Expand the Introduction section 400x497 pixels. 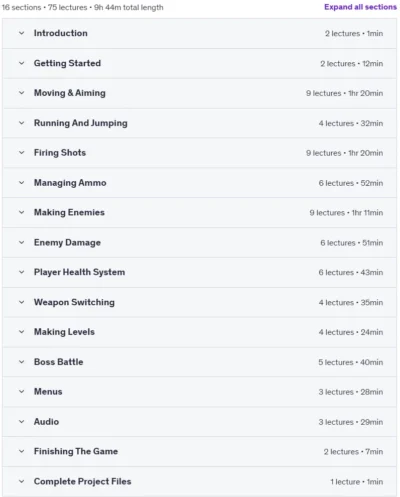pos(199,33)
